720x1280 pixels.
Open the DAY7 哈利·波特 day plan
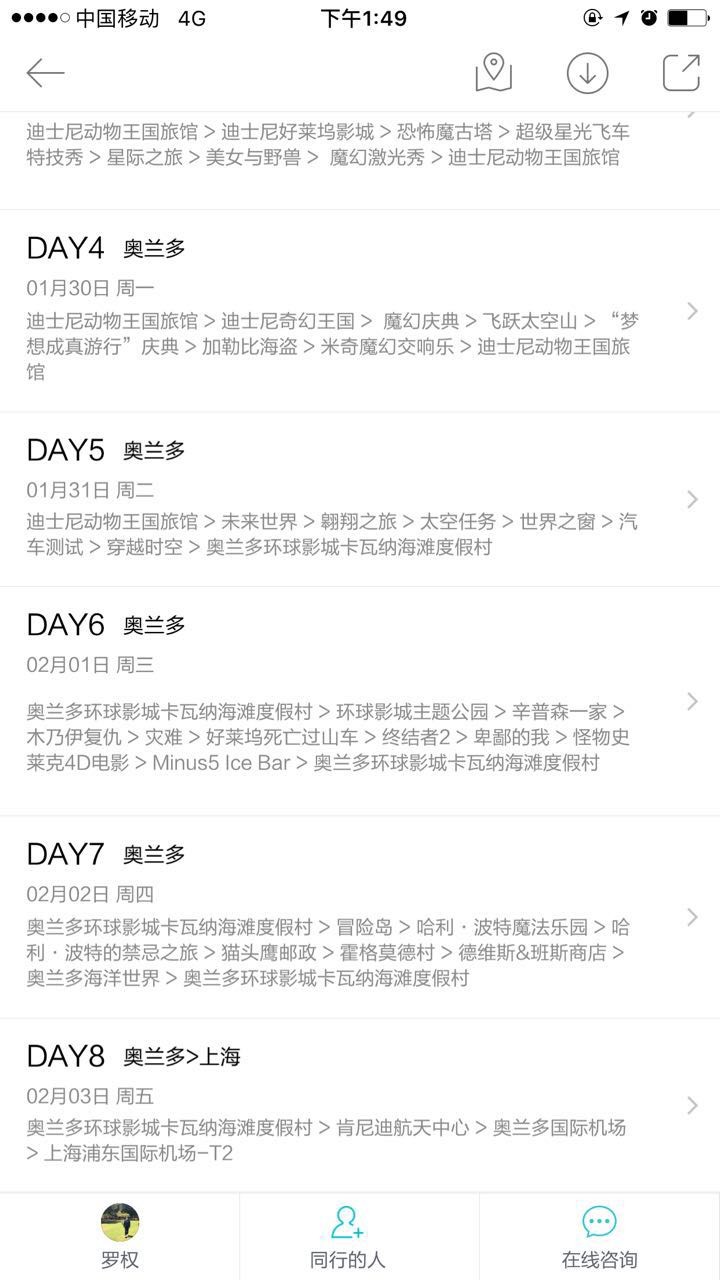point(360,917)
